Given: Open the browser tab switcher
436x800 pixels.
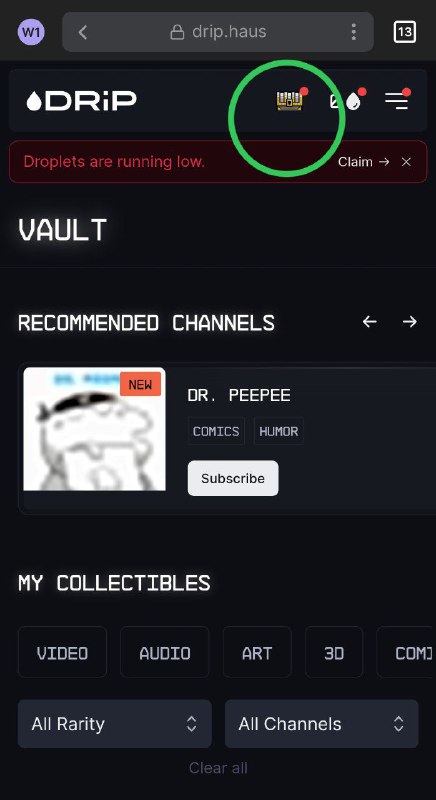Looking at the screenshot, I should 405,32.
